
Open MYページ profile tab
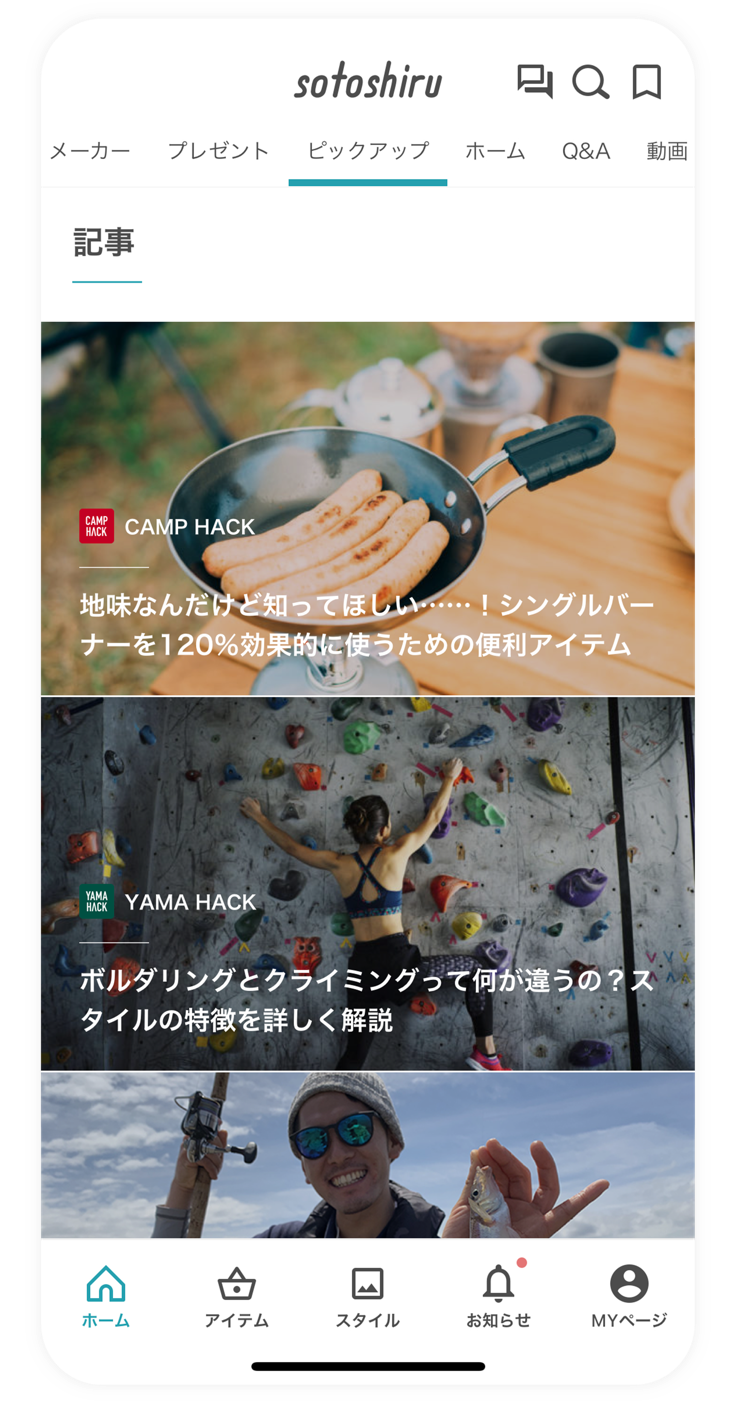[x=628, y=1297]
